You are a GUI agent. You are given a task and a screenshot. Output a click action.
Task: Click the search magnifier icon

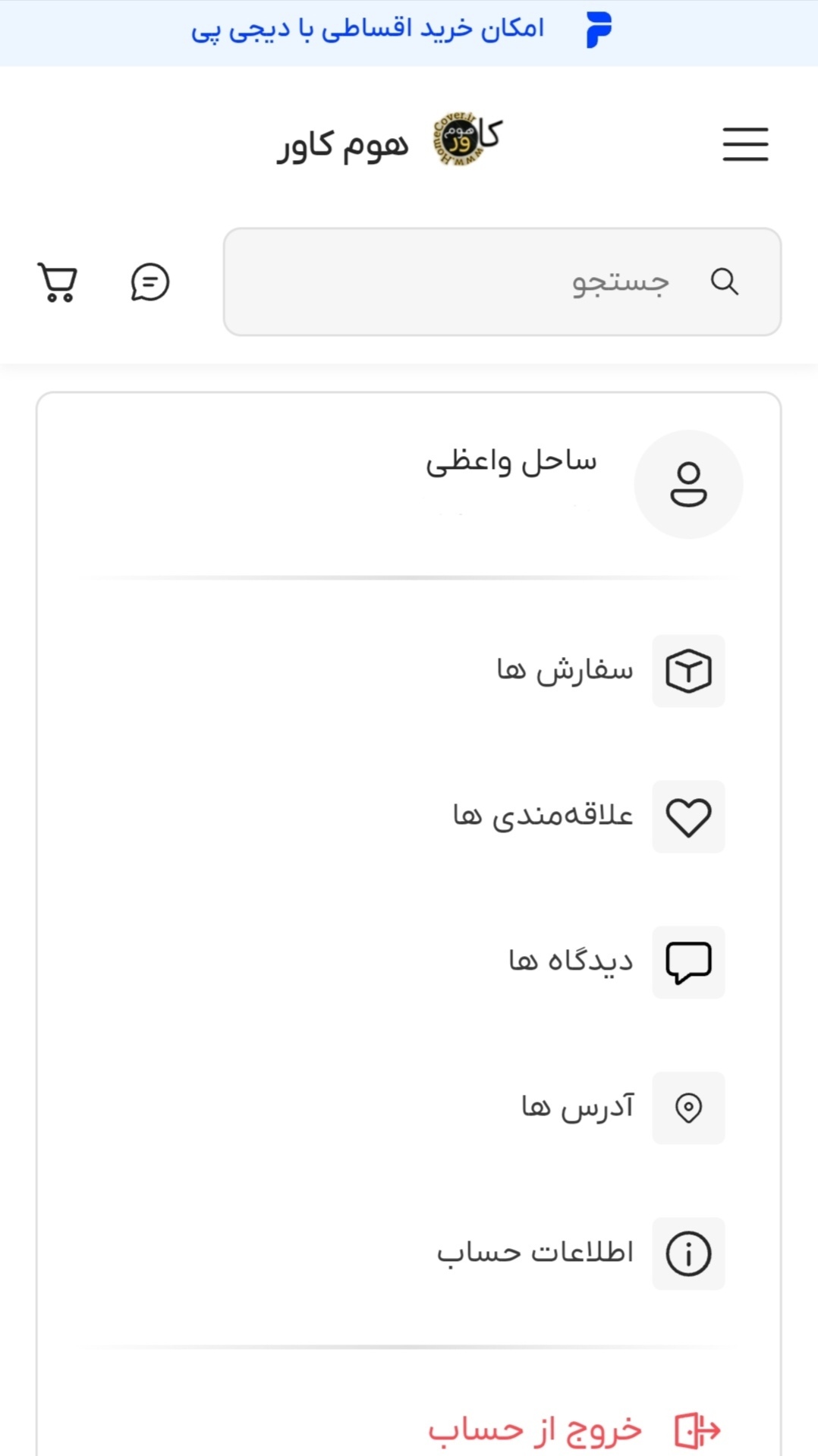point(725,282)
